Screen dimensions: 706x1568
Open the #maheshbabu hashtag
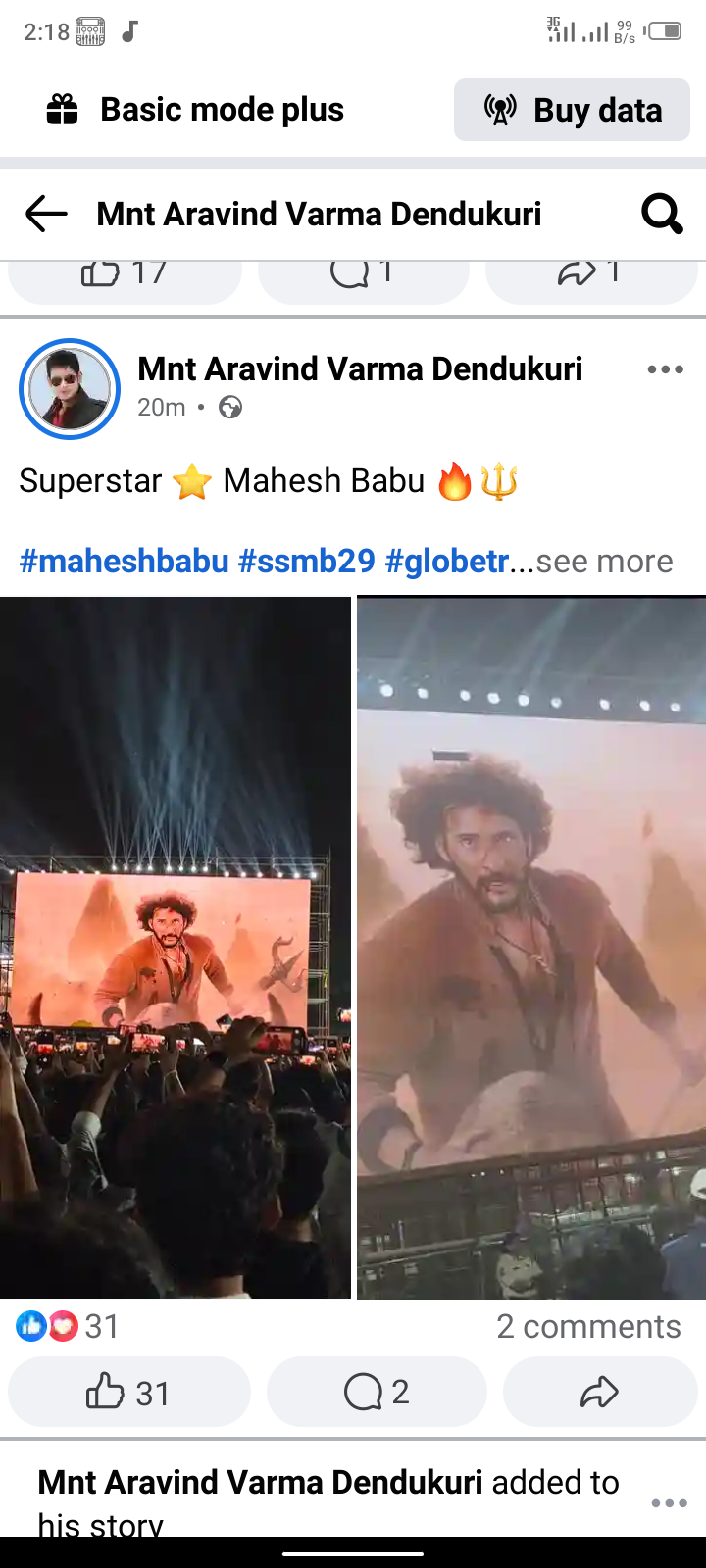click(x=124, y=562)
